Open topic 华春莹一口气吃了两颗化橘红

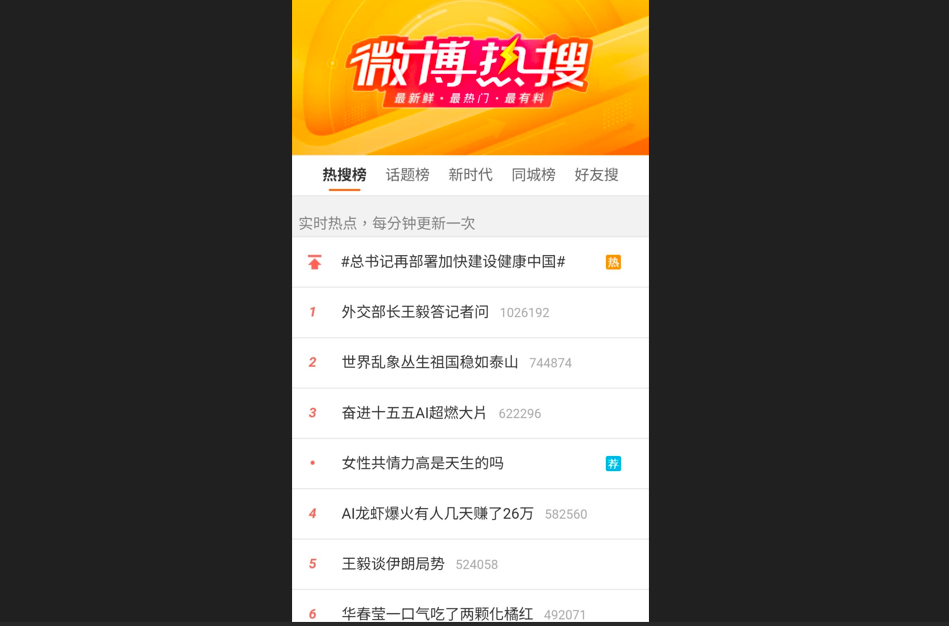tap(437, 613)
